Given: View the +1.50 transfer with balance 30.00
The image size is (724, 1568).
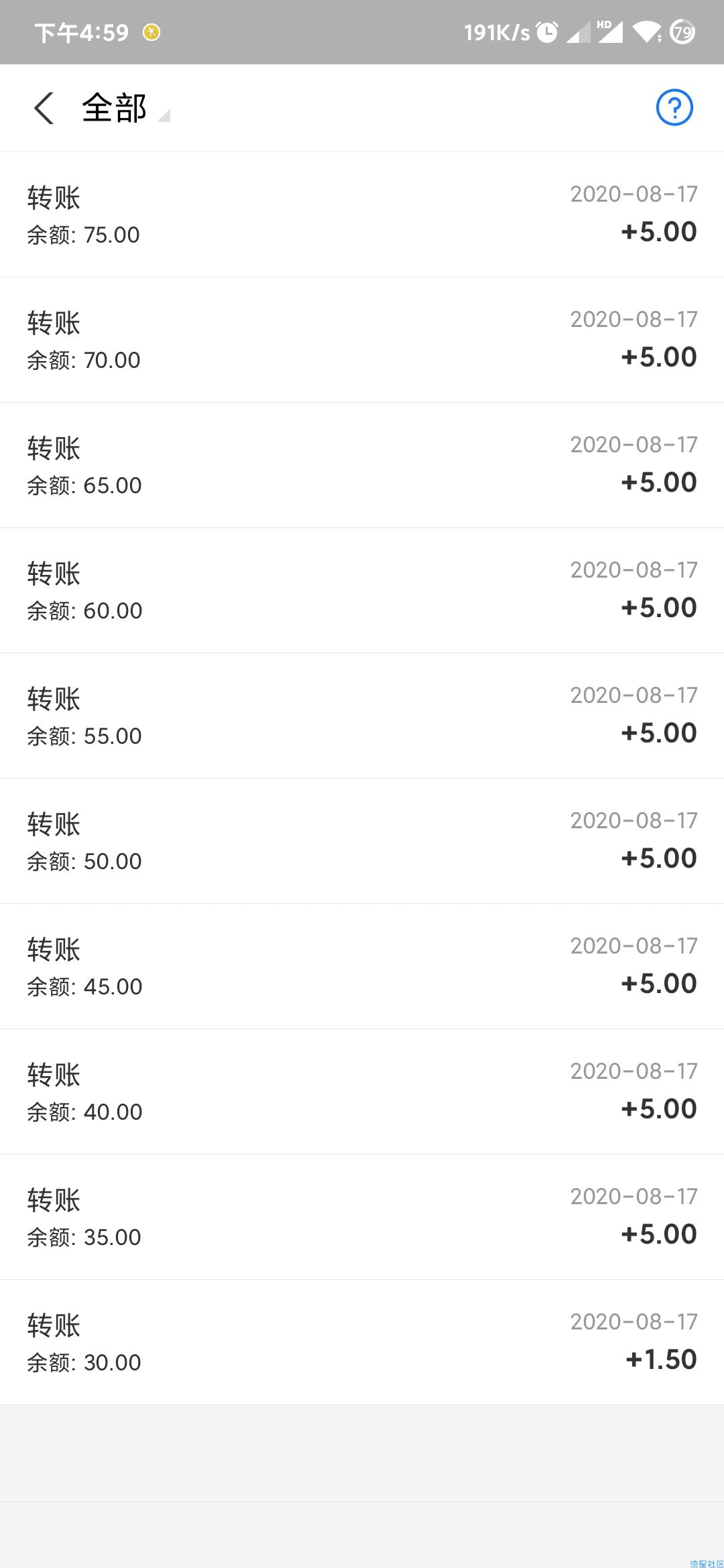Looking at the screenshot, I should pos(362,1342).
